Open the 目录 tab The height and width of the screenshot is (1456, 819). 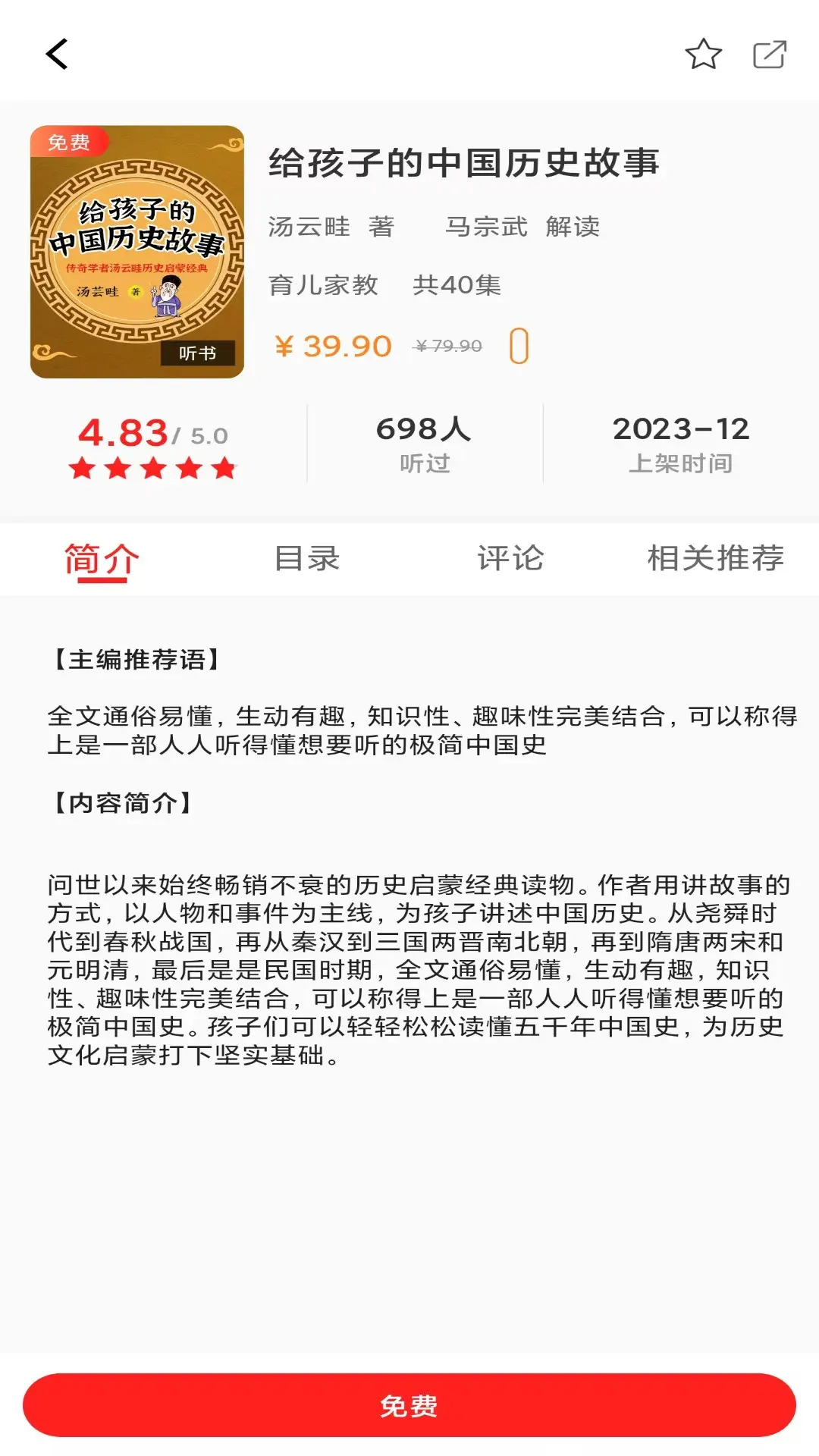pos(307,559)
